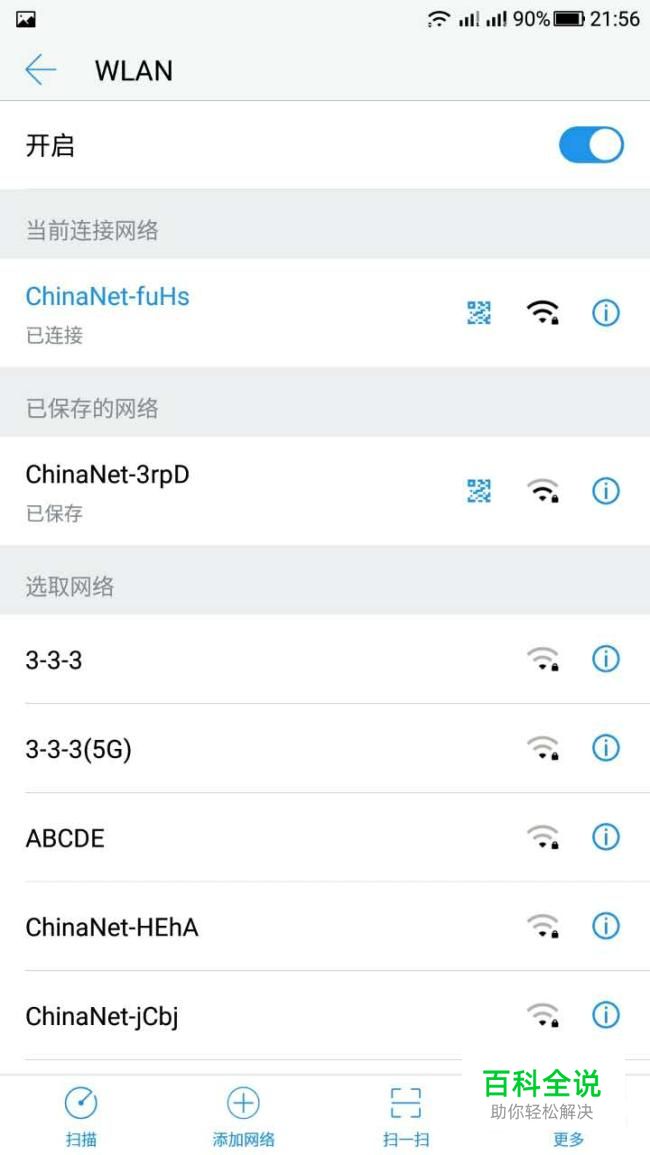Open info for ChinaNet-HEhA

[x=606, y=926]
